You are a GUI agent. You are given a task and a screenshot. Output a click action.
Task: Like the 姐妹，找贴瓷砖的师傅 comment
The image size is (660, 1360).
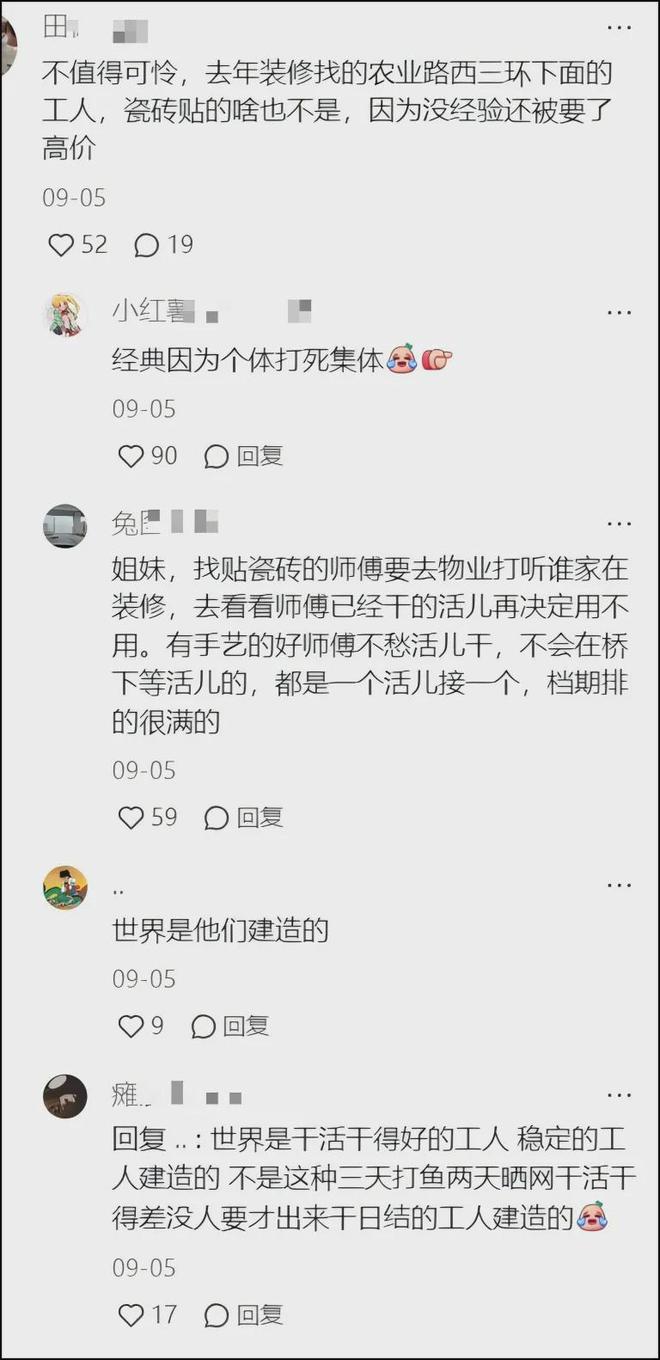132,817
